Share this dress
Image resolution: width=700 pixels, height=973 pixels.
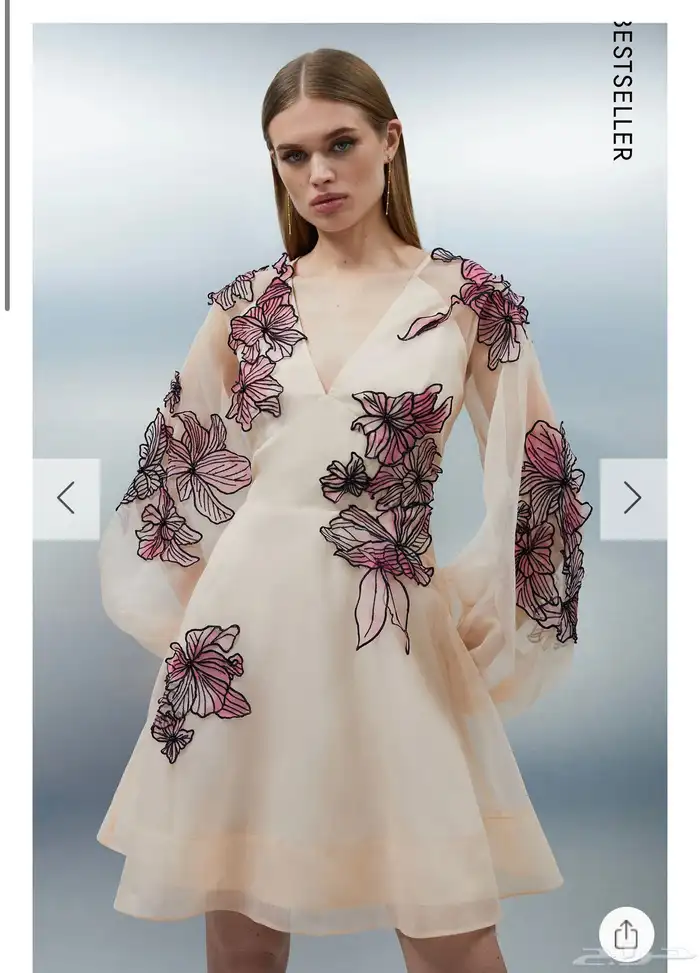point(626,934)
